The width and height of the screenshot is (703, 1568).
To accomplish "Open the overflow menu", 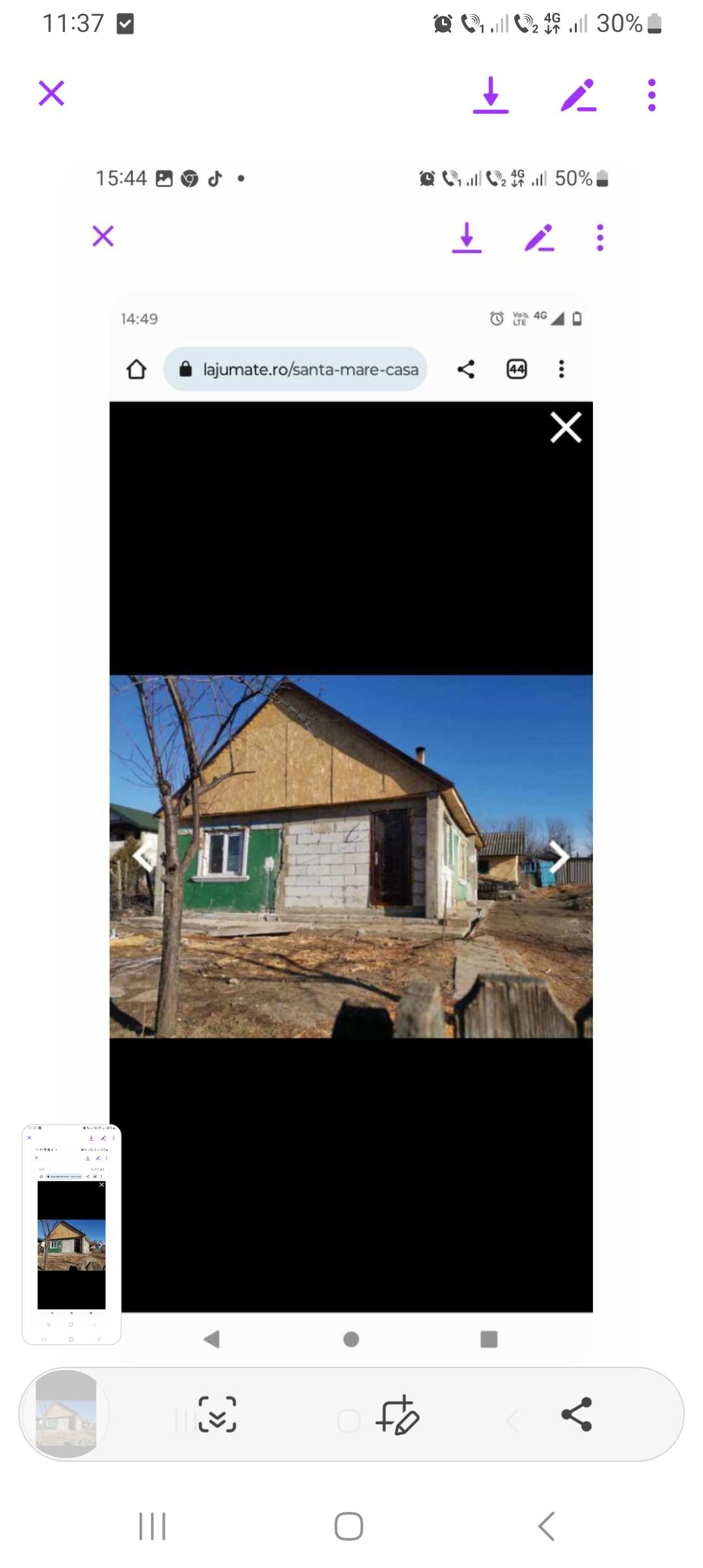I will point(652,95).
